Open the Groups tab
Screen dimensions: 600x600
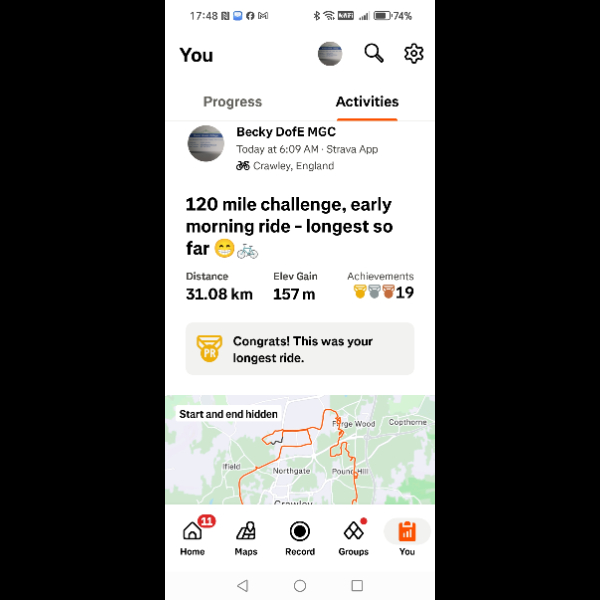353,538
